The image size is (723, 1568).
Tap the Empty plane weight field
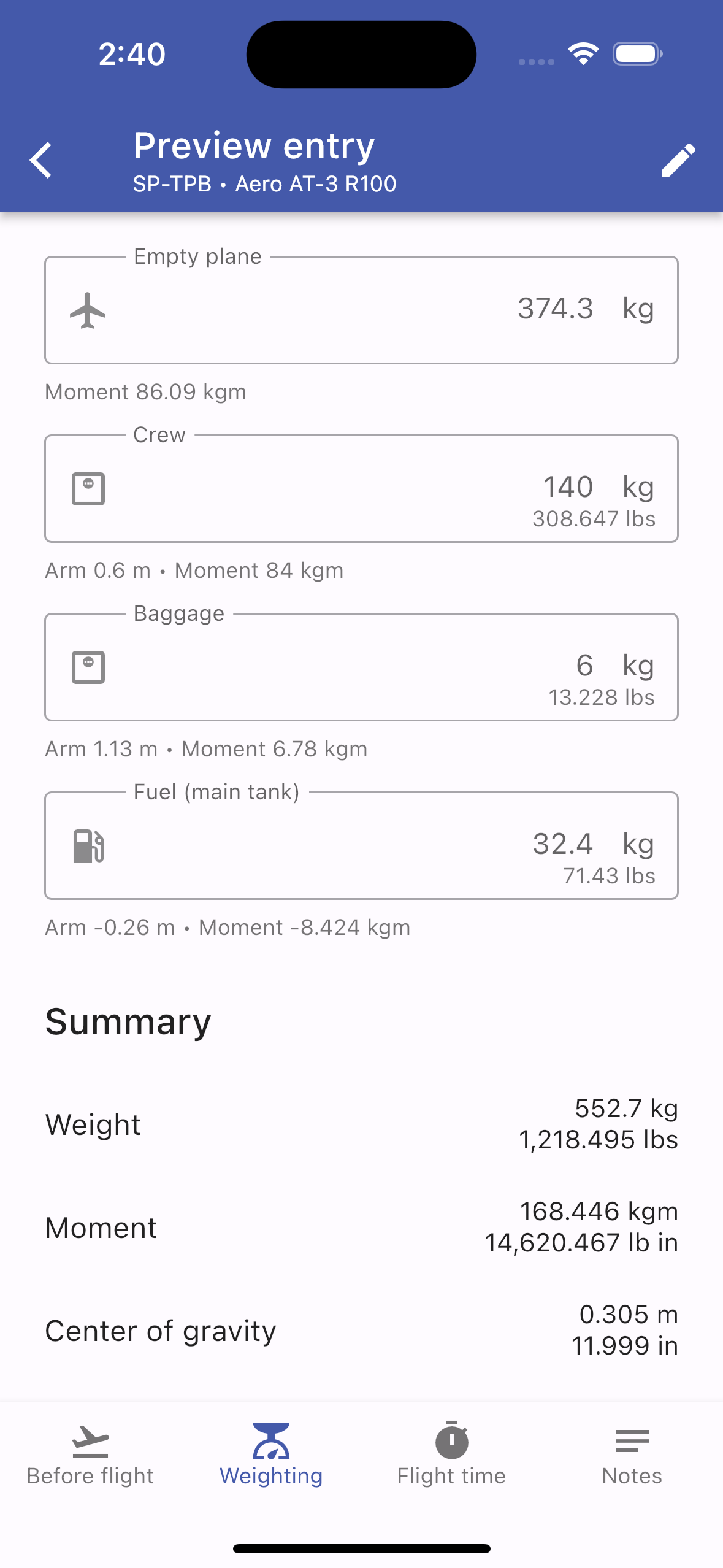pyautogui.click(x=361, y=310)
